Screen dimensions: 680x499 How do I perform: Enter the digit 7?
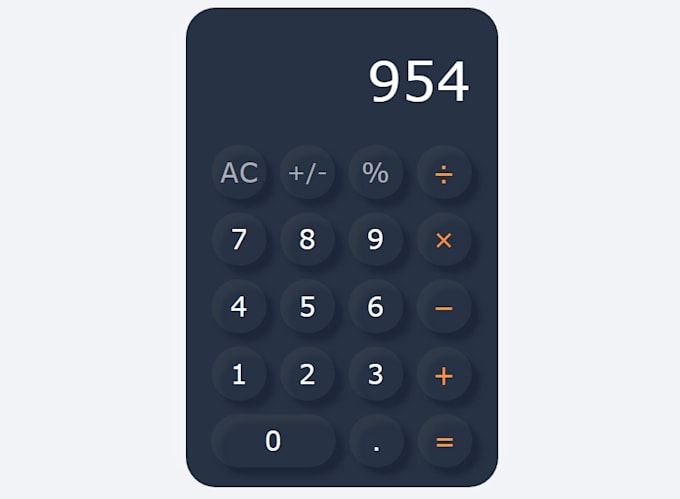pos(239,240)
